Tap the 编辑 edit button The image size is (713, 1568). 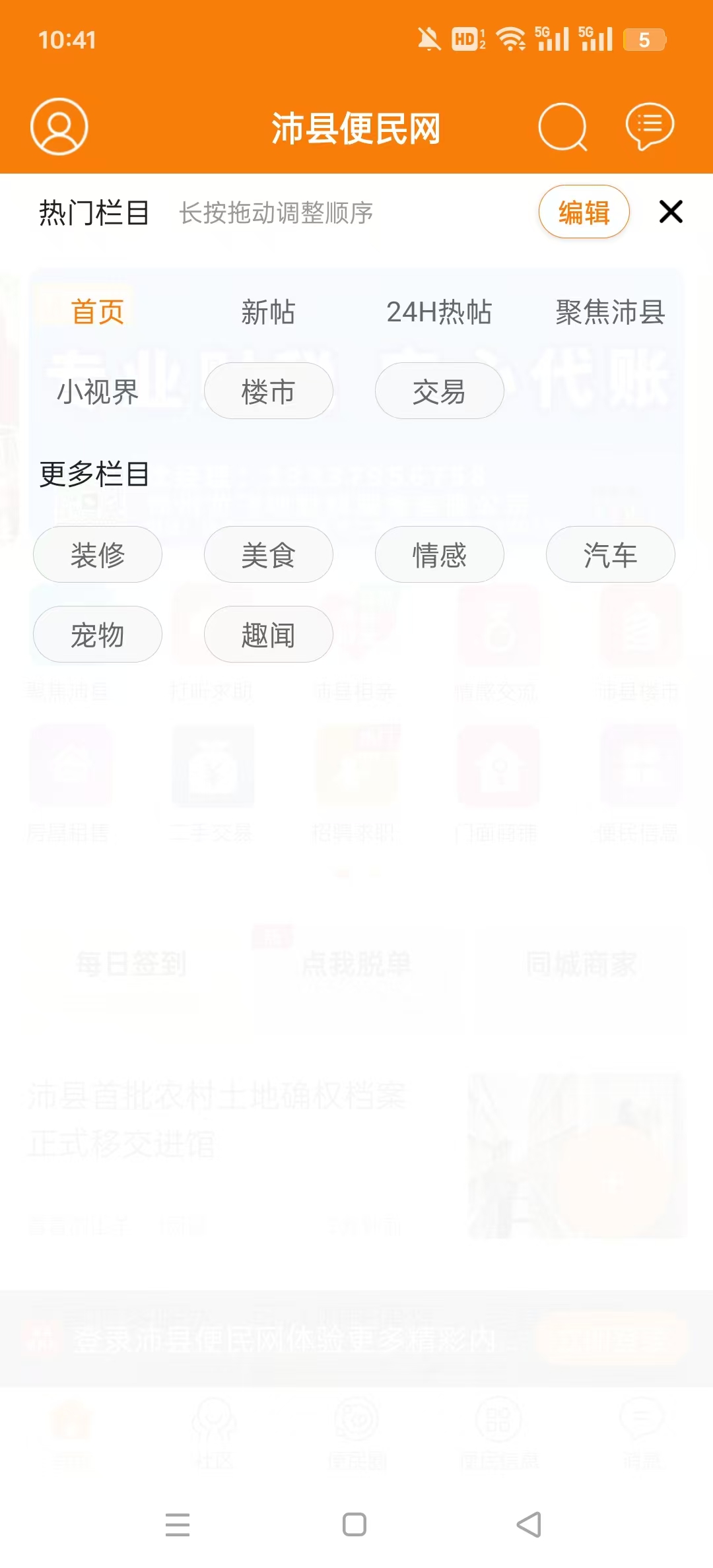(x=584, y=212)
